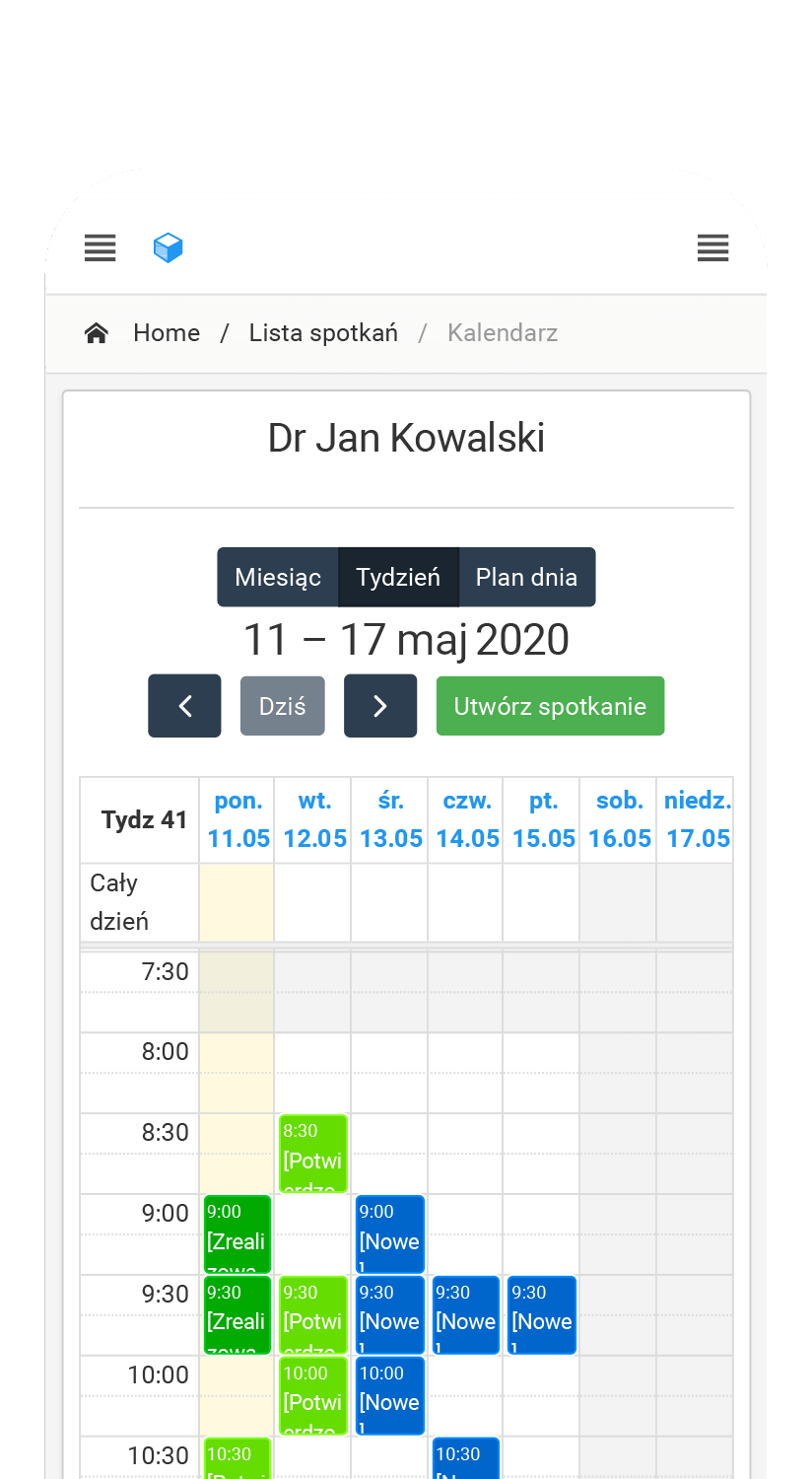The width and height of the screenshot is (812, 1479).
Task: Open Tuesday's 8:30 Potwierdzone appointment
Action: coord(313,1154)
